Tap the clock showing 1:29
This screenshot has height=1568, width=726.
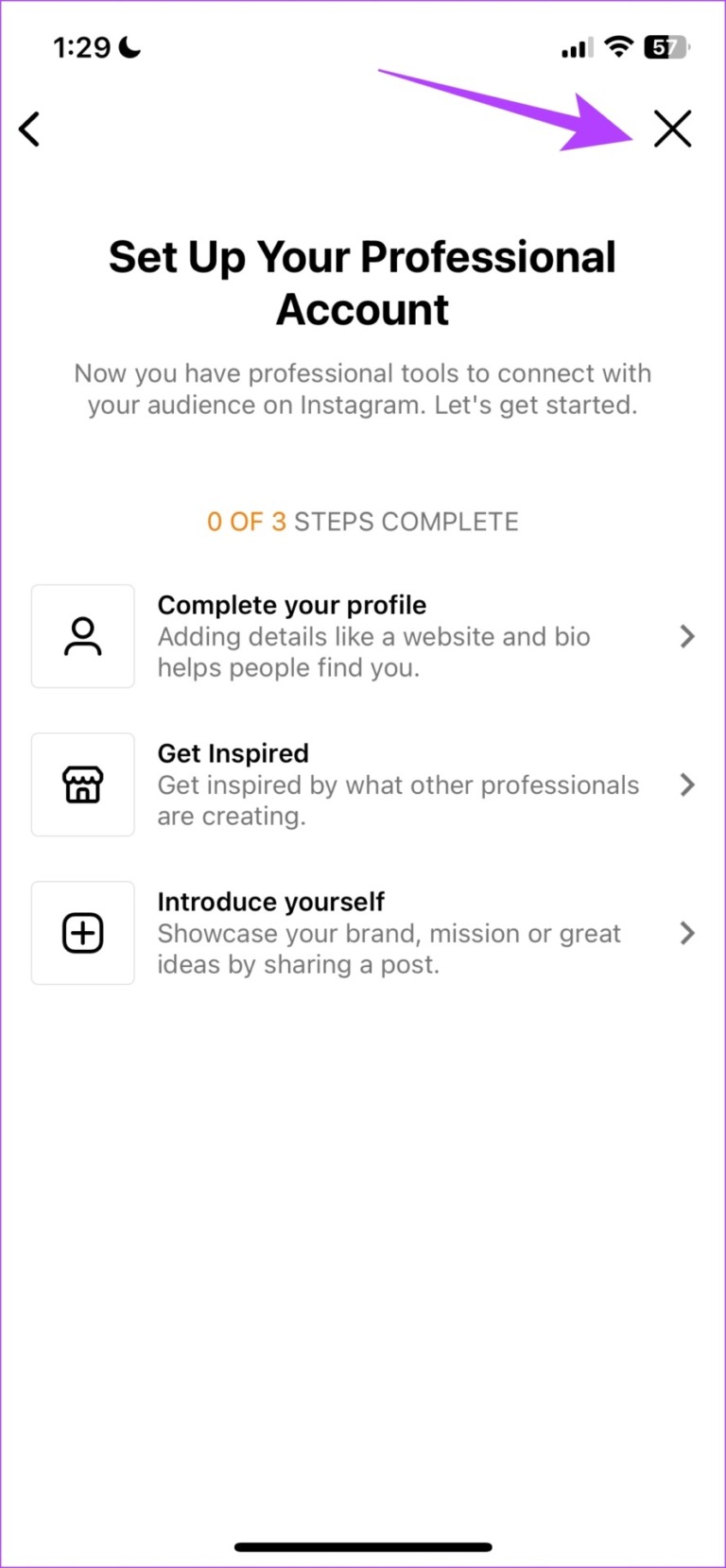coord(78,46)
